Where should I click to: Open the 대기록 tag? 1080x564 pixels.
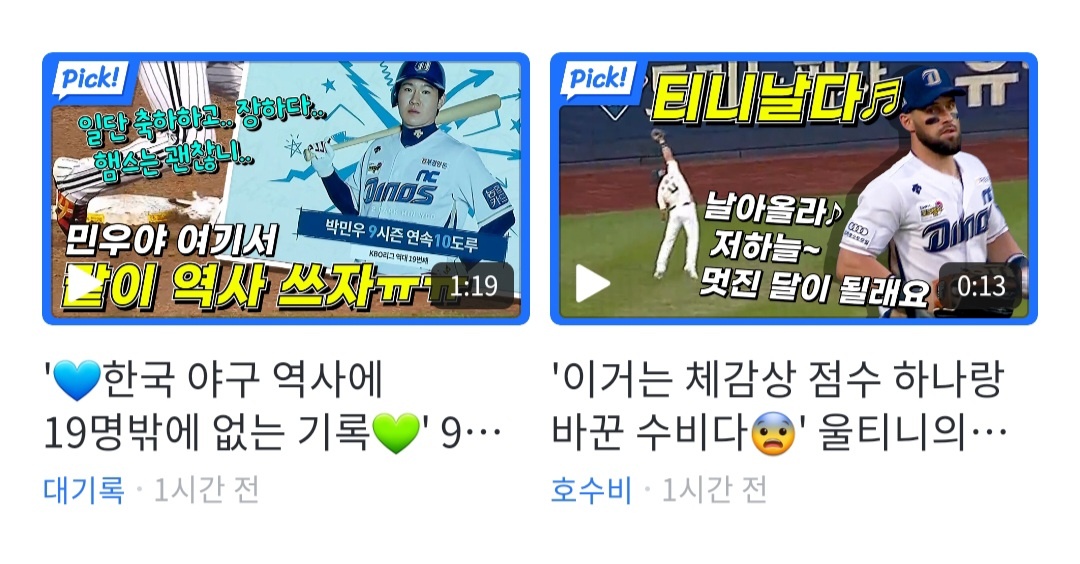click(x=84, y=490)
